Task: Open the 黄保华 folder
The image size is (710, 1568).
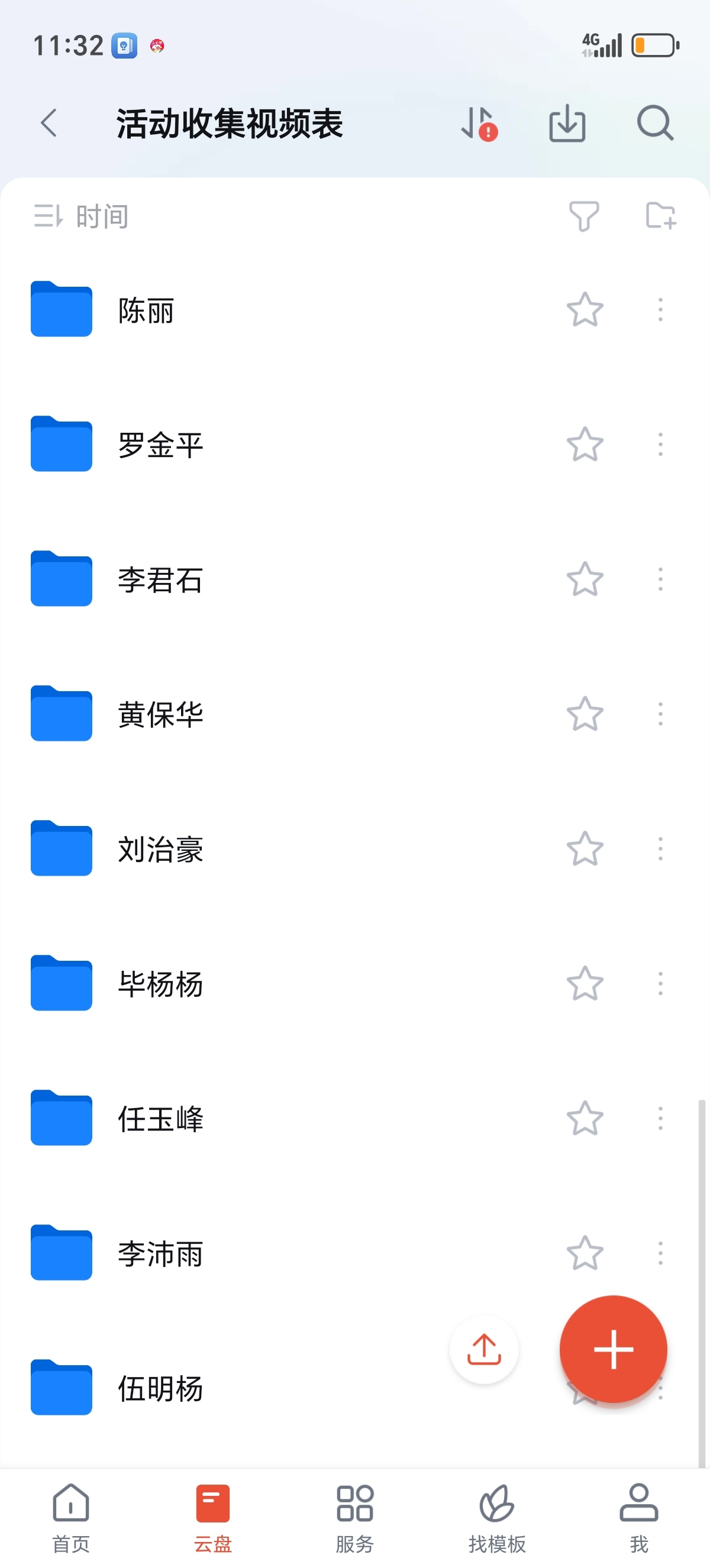Action: pyautogui.click(x=160, y=714)
